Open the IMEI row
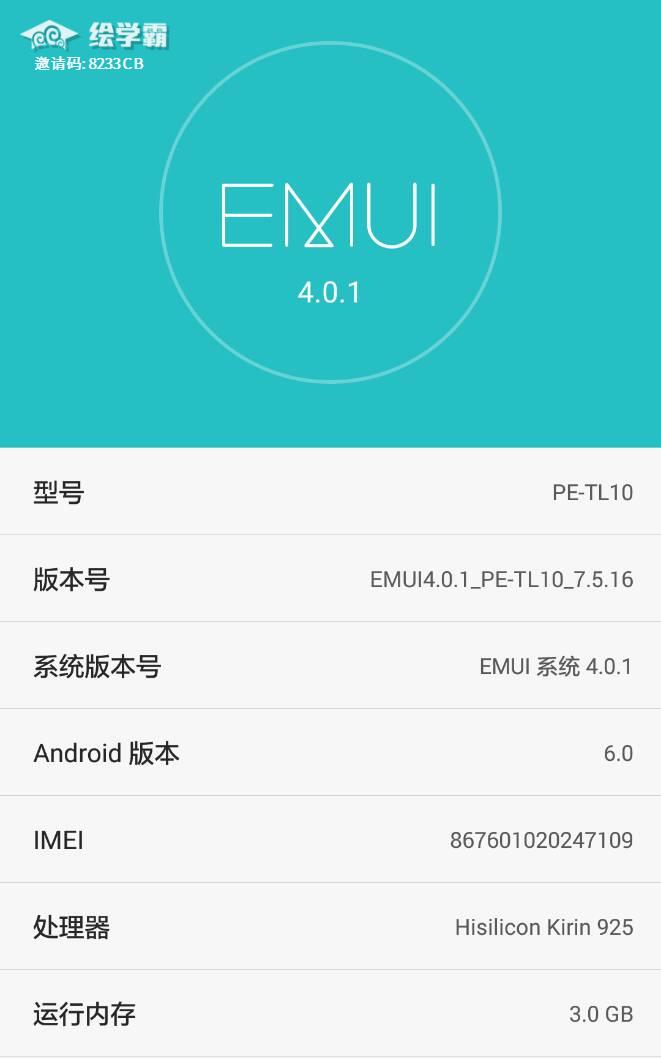The height and width of the screenshot is (1059, 661). pyautogui.click(x=330, y=840)
